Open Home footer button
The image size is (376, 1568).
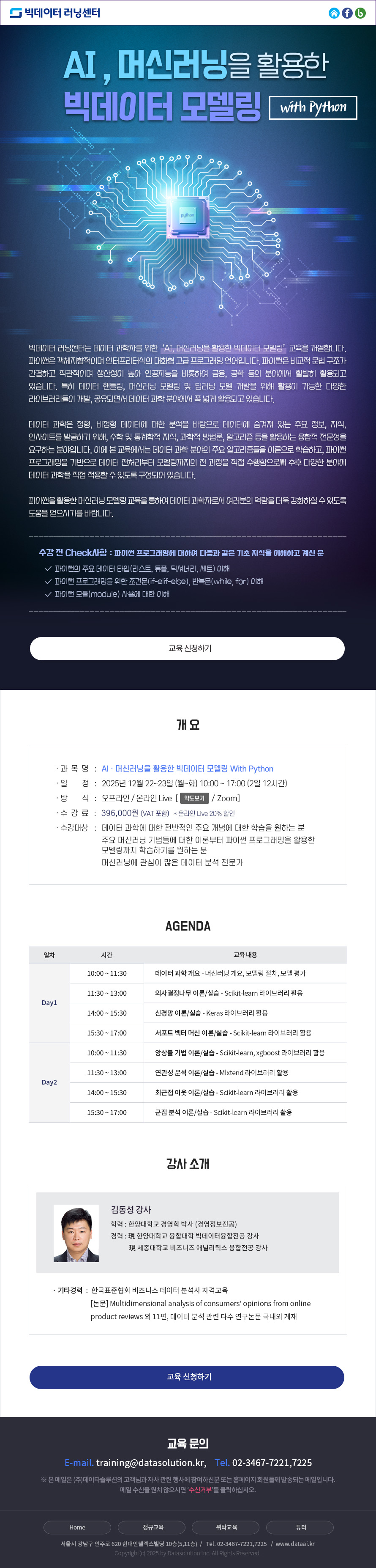[x=77, y=1527]
